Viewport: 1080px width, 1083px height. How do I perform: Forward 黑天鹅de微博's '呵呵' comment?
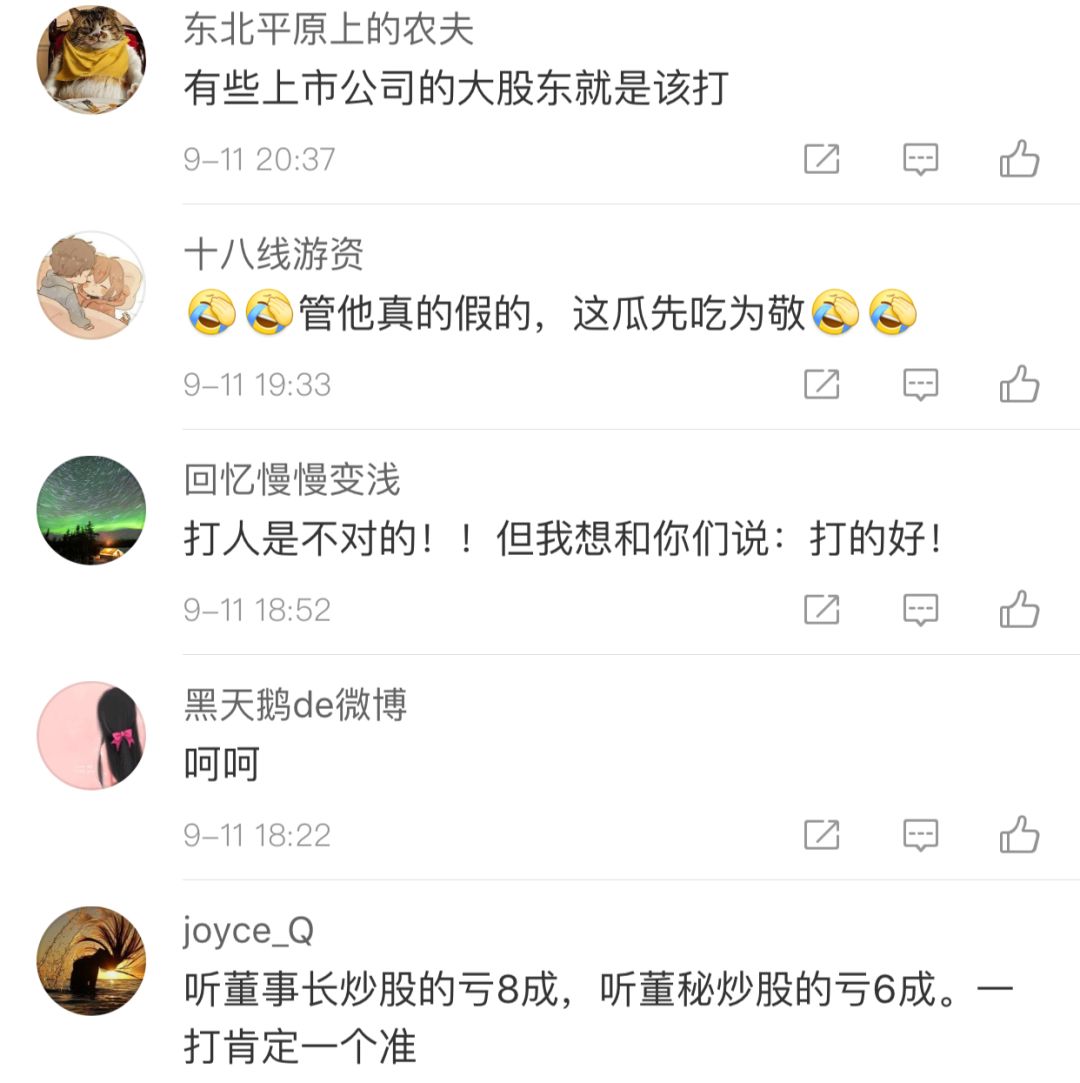[822, 834]
